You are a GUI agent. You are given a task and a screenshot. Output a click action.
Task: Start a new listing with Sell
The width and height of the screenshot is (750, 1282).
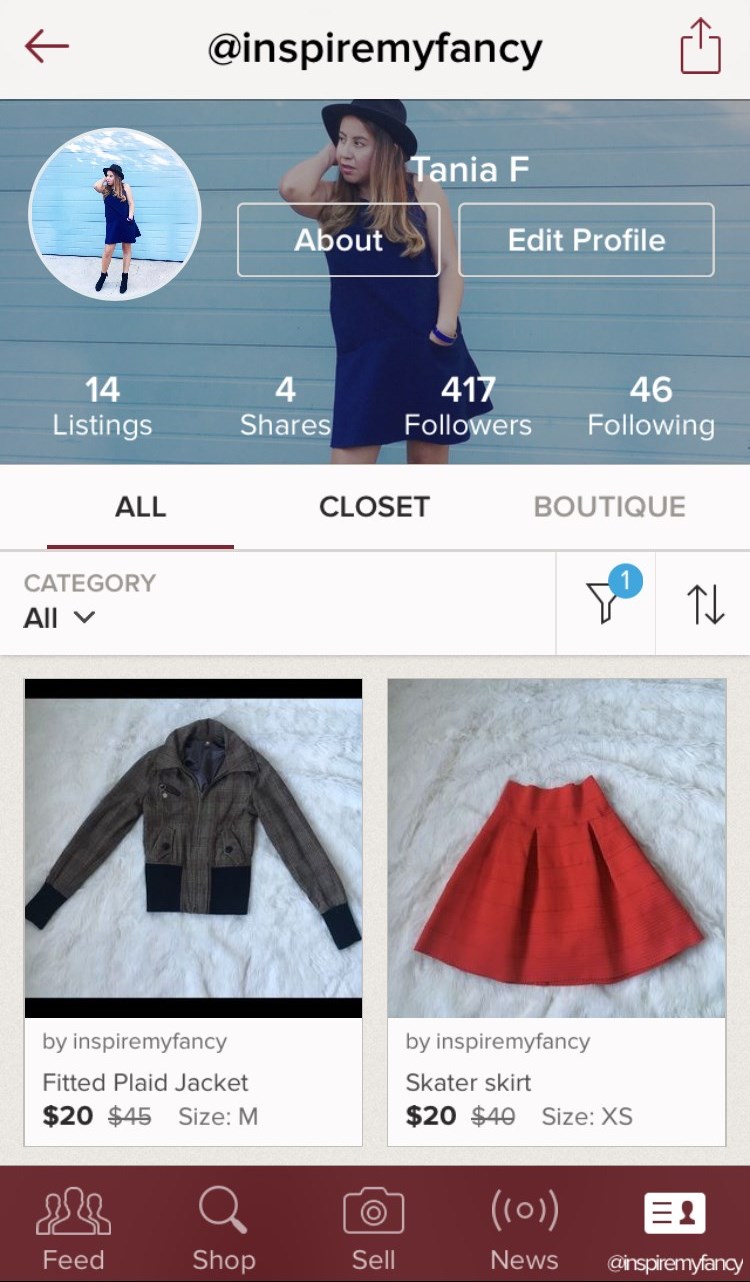coord(373,1226)
